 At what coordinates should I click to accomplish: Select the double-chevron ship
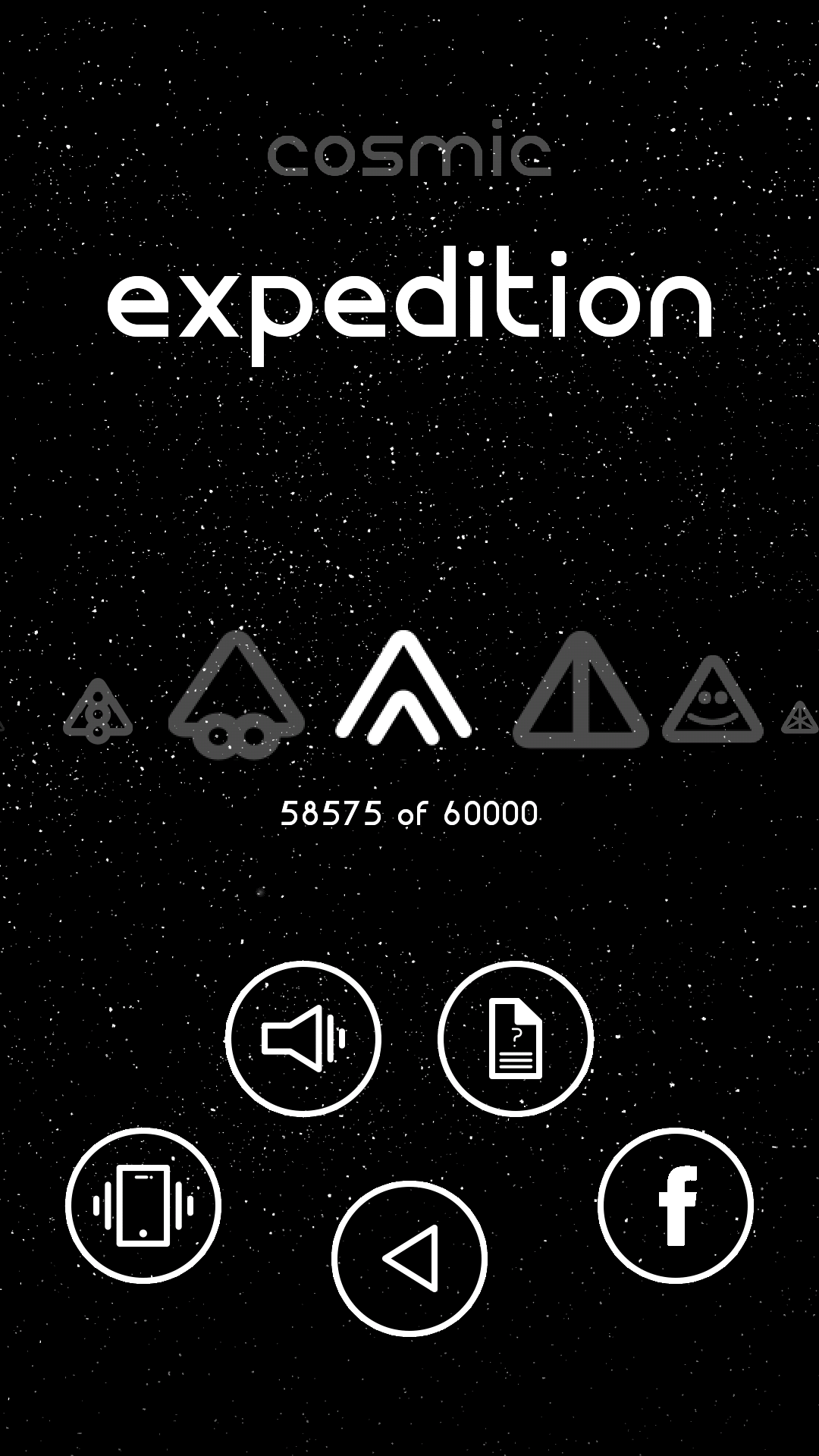click(x=403, y=686)
